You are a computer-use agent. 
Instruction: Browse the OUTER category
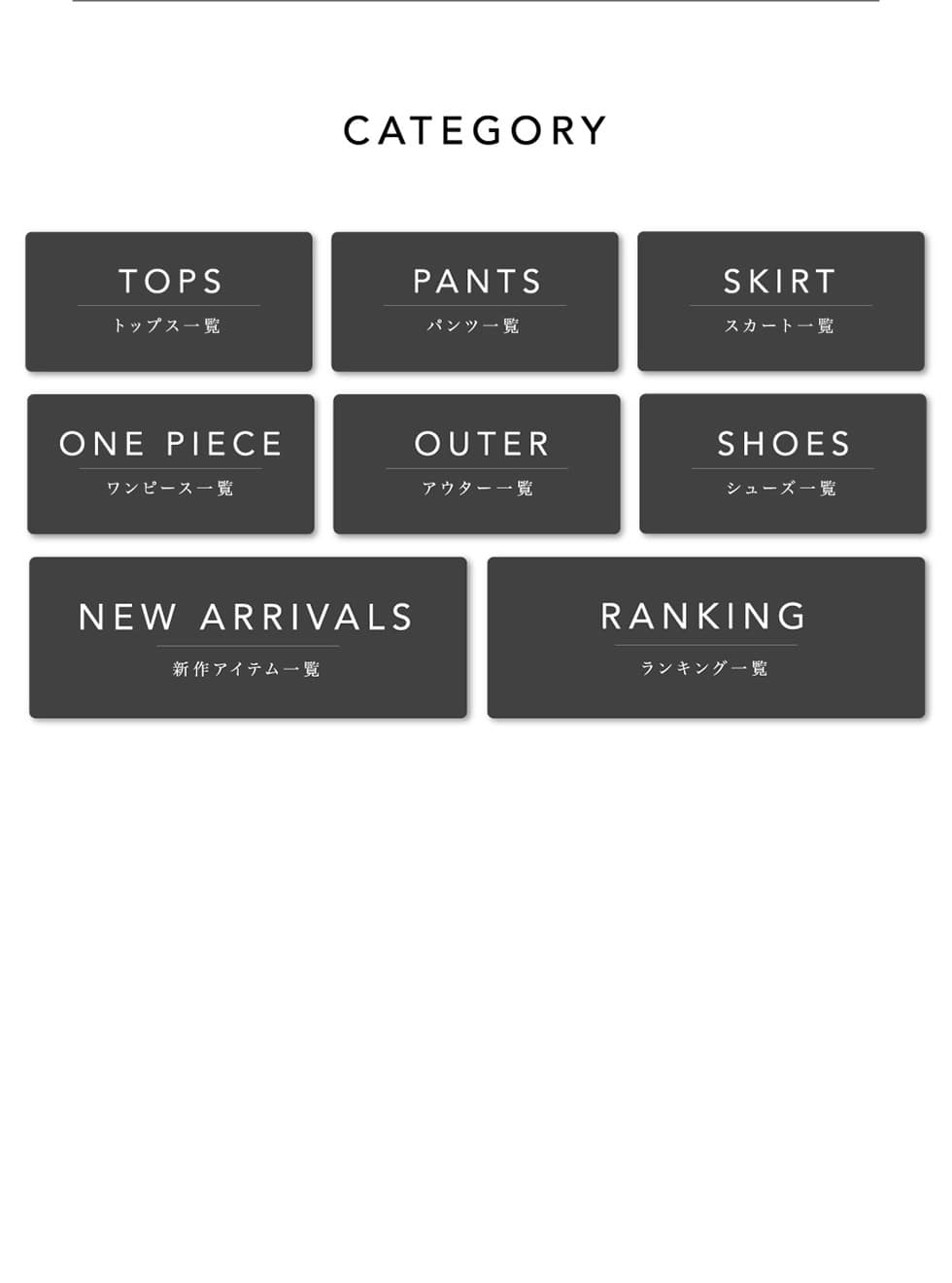click(477, 463)
